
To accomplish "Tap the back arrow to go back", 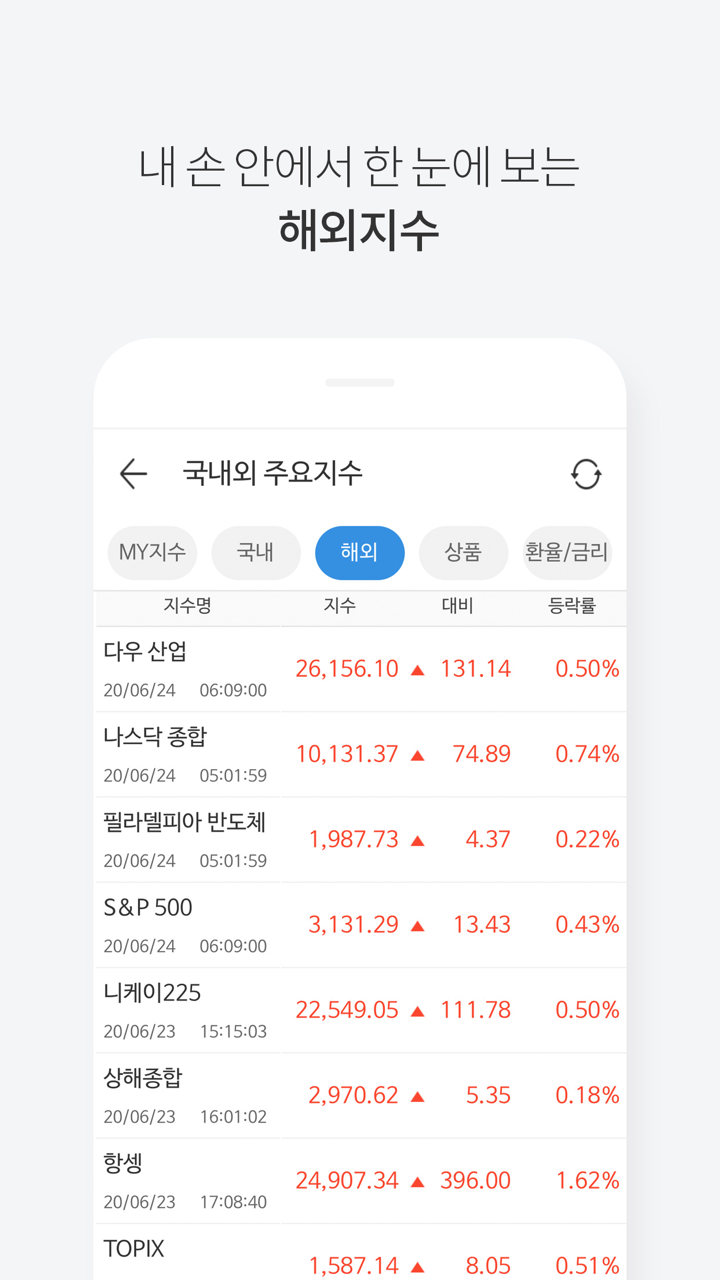I will point(133,473).
